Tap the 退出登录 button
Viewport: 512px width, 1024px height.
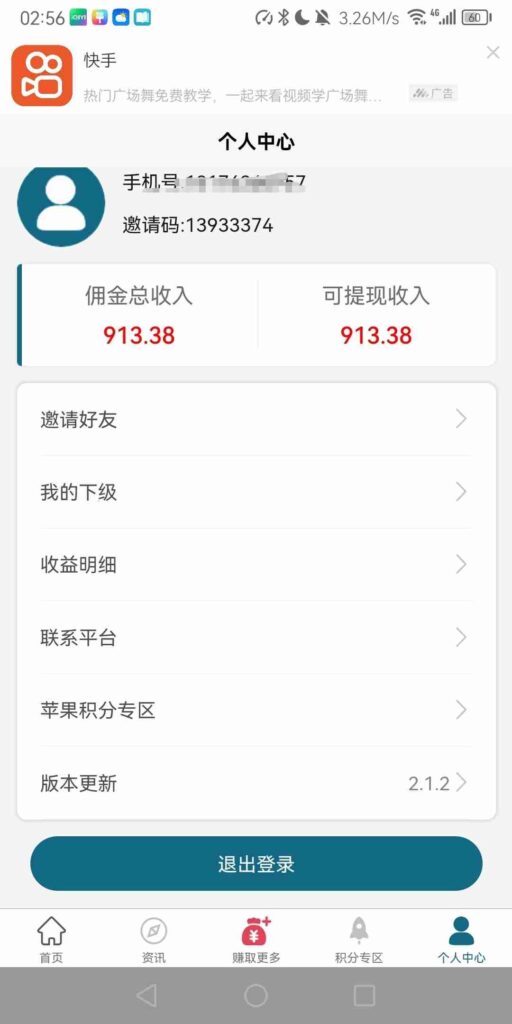pos(256,863)
